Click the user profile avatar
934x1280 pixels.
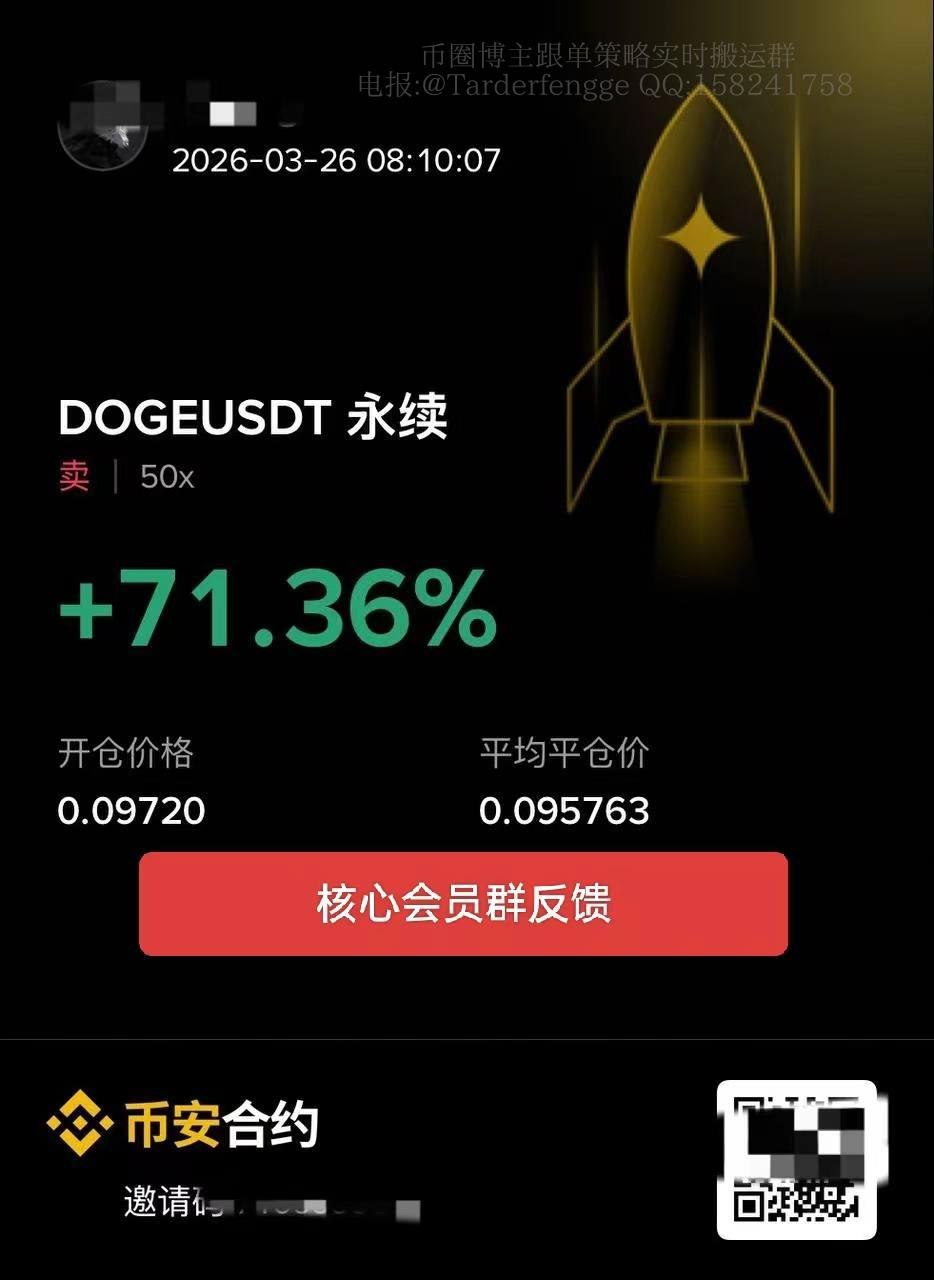pos(102,125)
